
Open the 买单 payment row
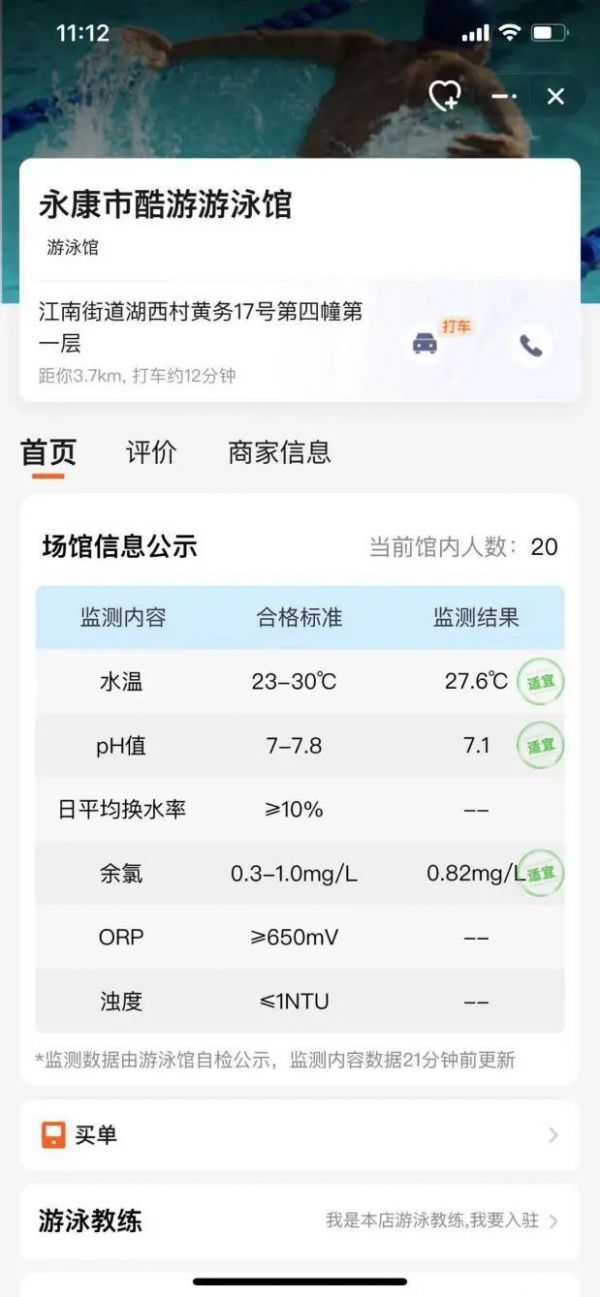pyautogui.click(x=300, y=1135)
